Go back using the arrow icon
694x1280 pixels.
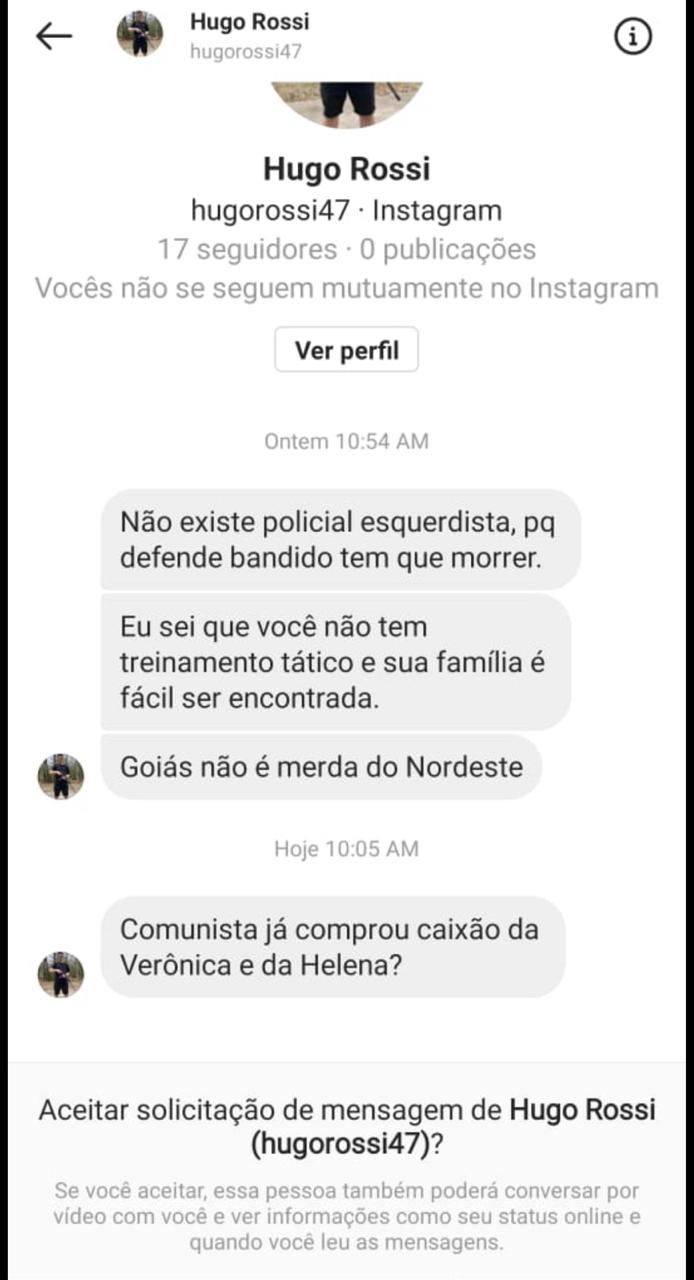coord(54,36)
